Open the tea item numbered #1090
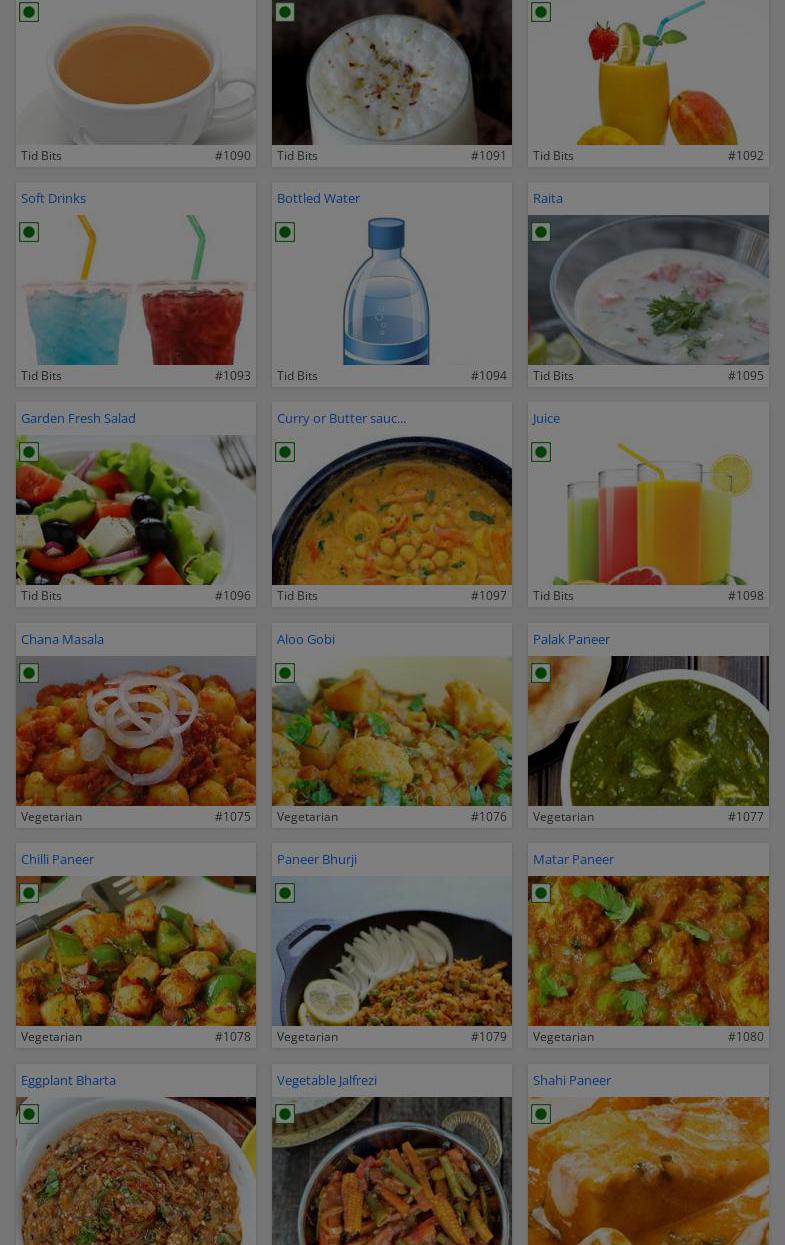 coord(136,75)
